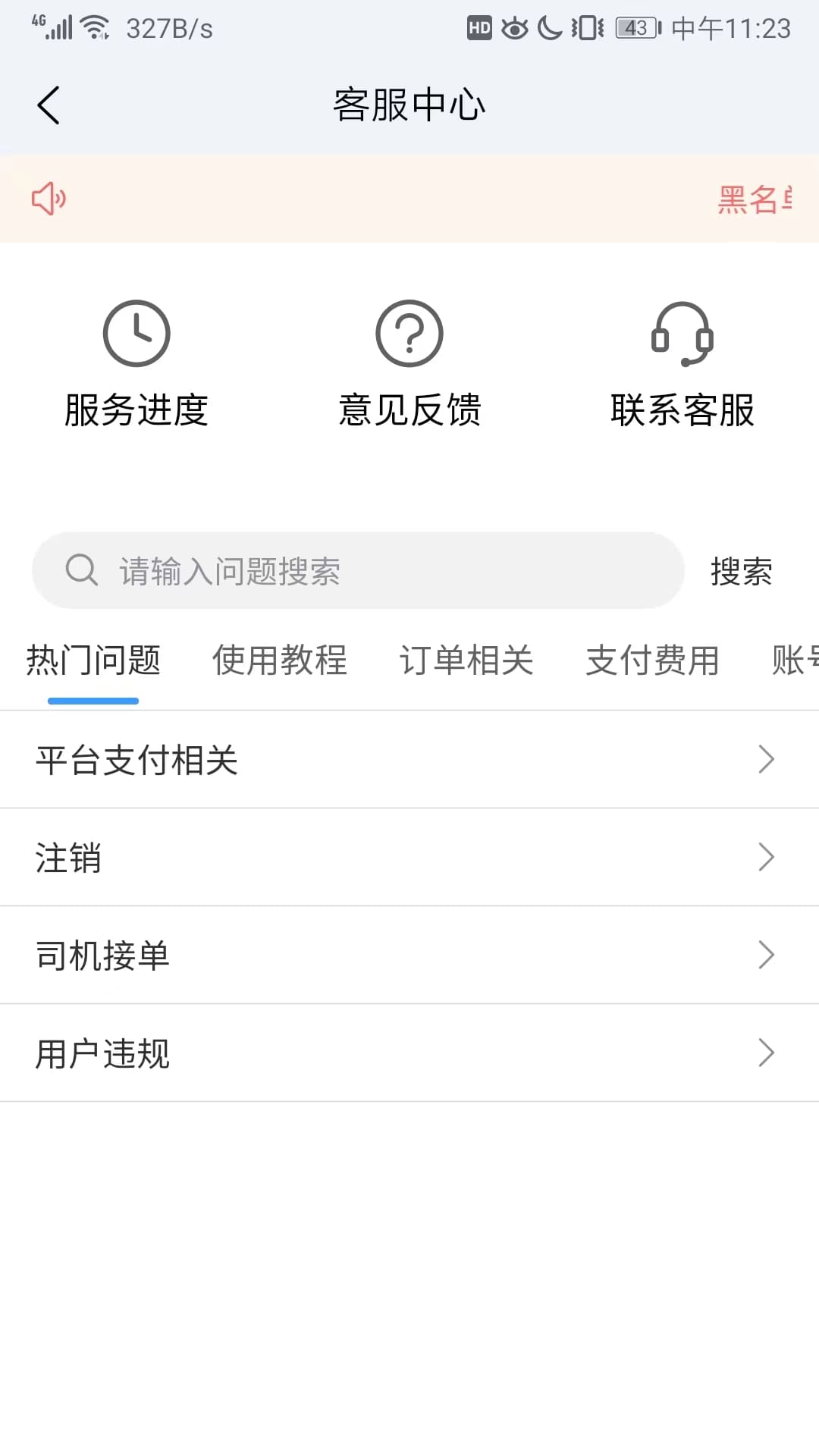Viewport: 819px width, 1456px height.
Task: Switch to the 使用教程 tab
Action: [281, 660]
